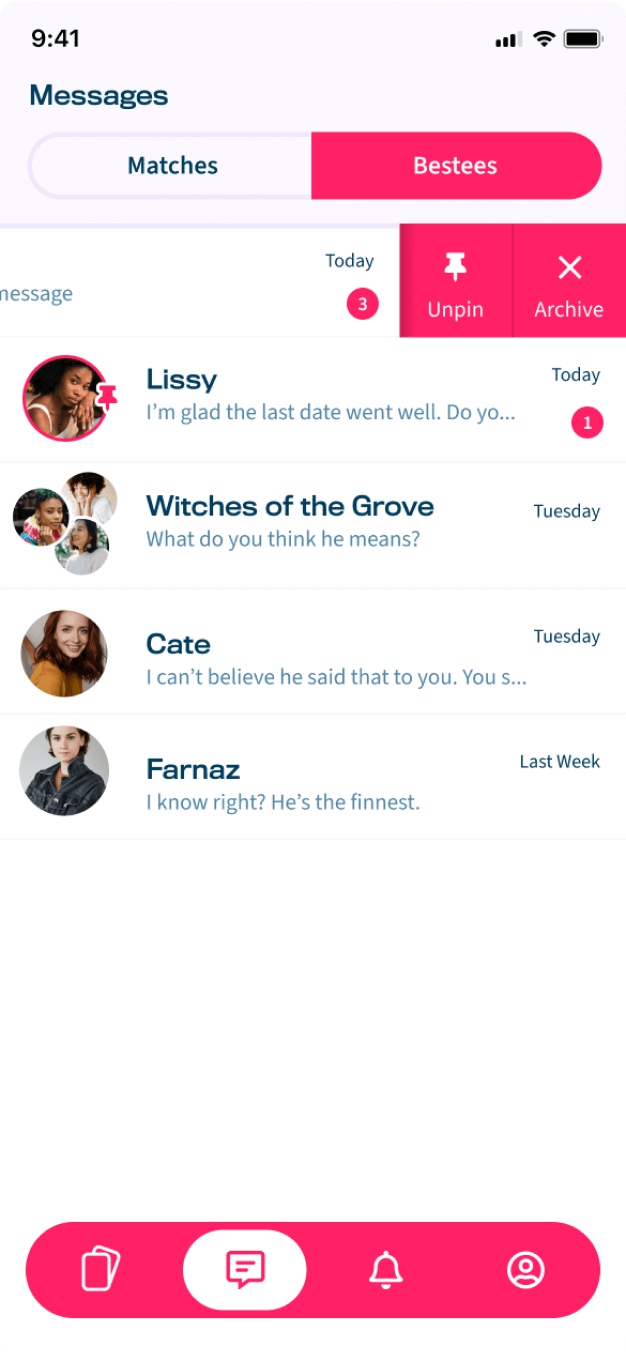
Task: Open the notifications bell
Action: point(386,1270)
